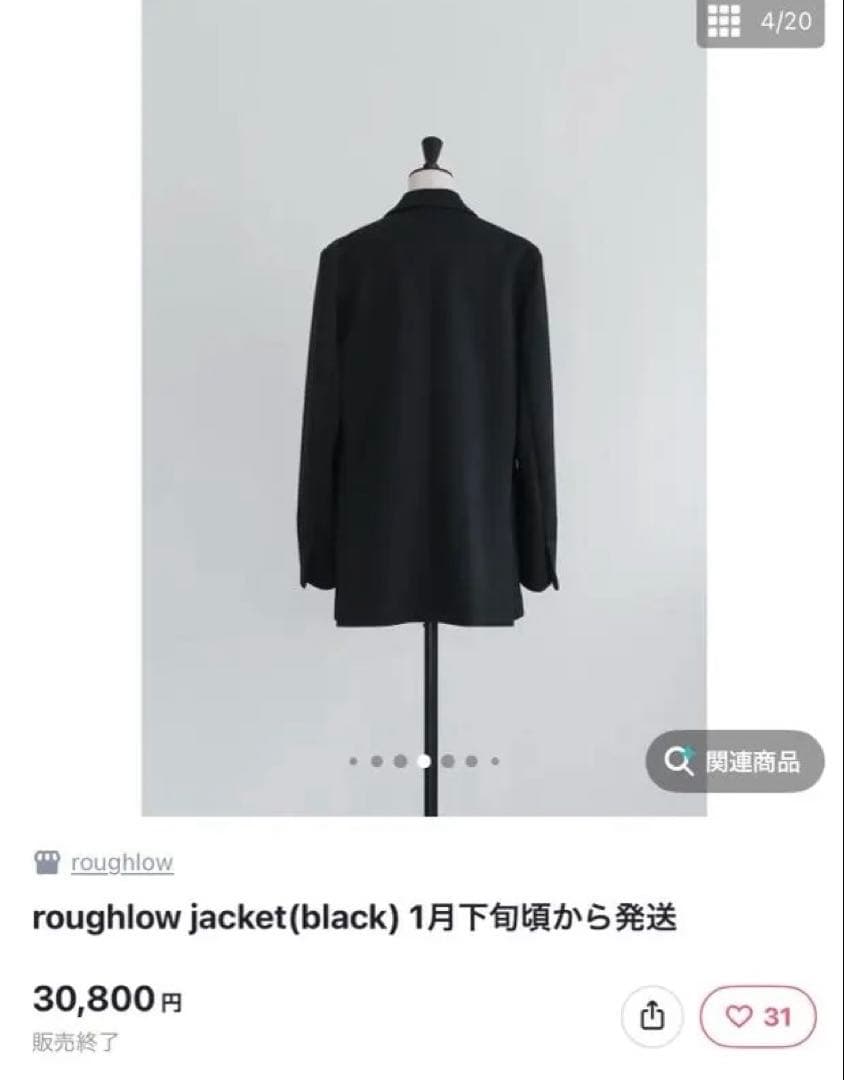The height and width of the screenshot is (1080, 844).
Task: Select the seventh carousel dot
Action: click(494, 760)
